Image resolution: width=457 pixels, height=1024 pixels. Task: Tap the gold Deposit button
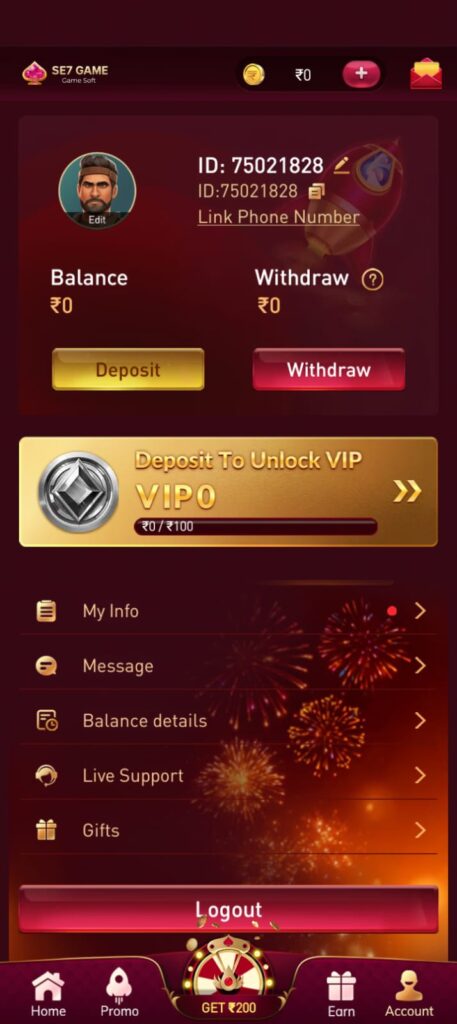point(128,370)
